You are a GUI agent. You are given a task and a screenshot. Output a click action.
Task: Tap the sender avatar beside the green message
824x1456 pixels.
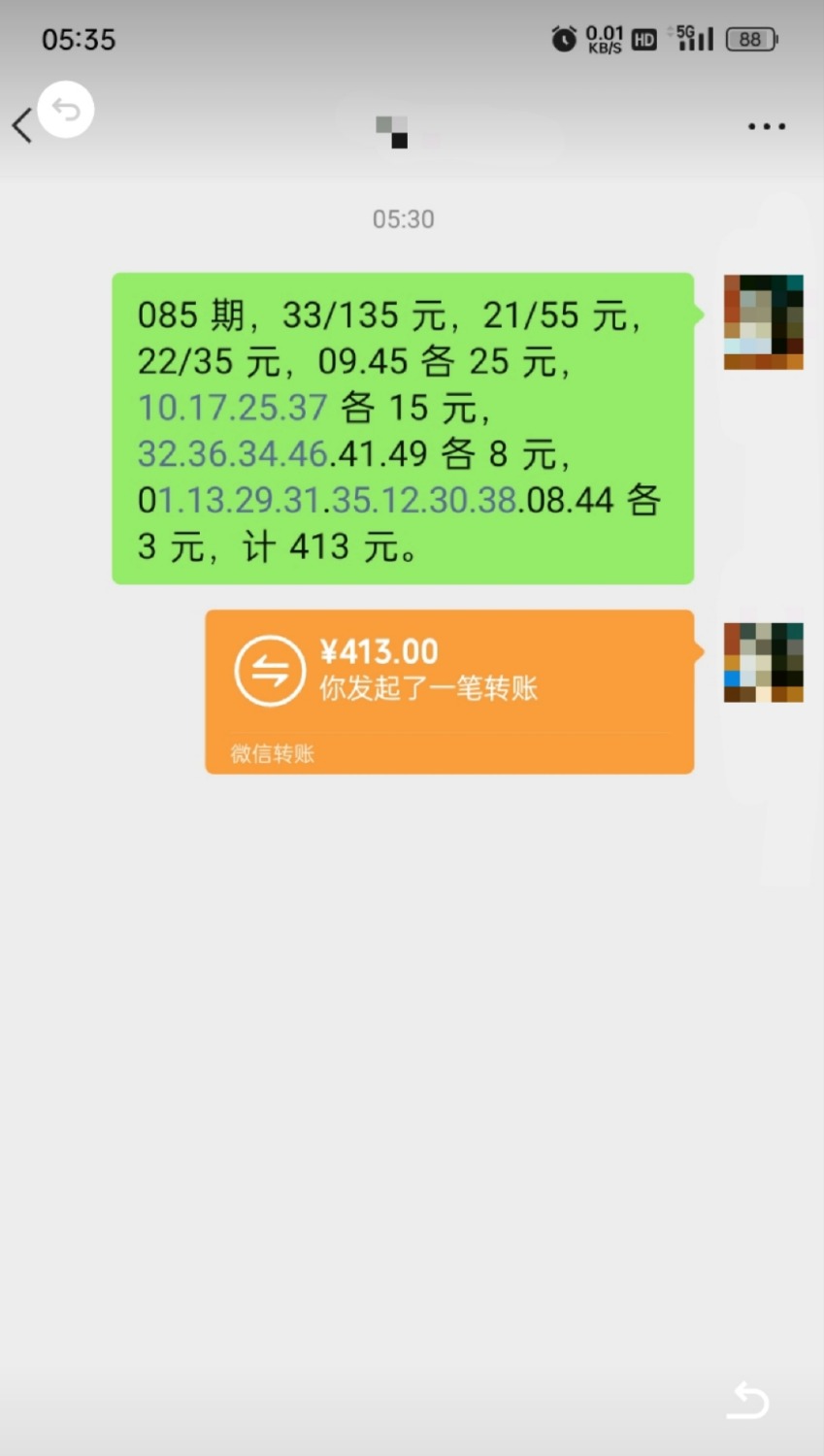coord(763,321)
